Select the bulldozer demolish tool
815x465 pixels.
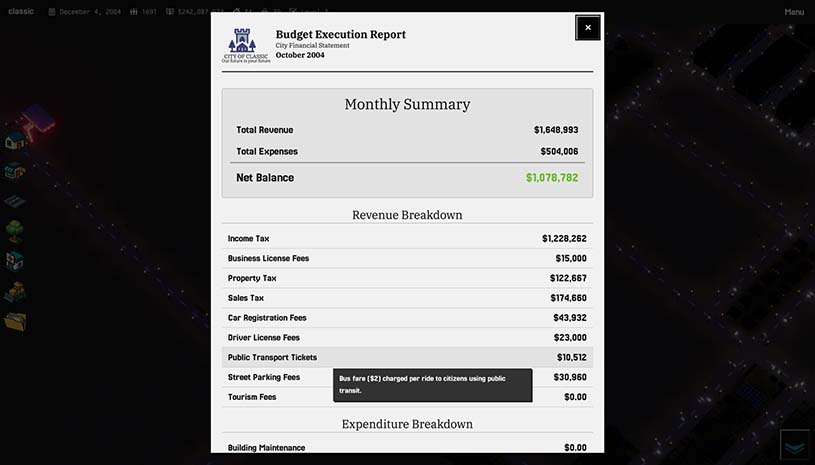pos(15,292)
